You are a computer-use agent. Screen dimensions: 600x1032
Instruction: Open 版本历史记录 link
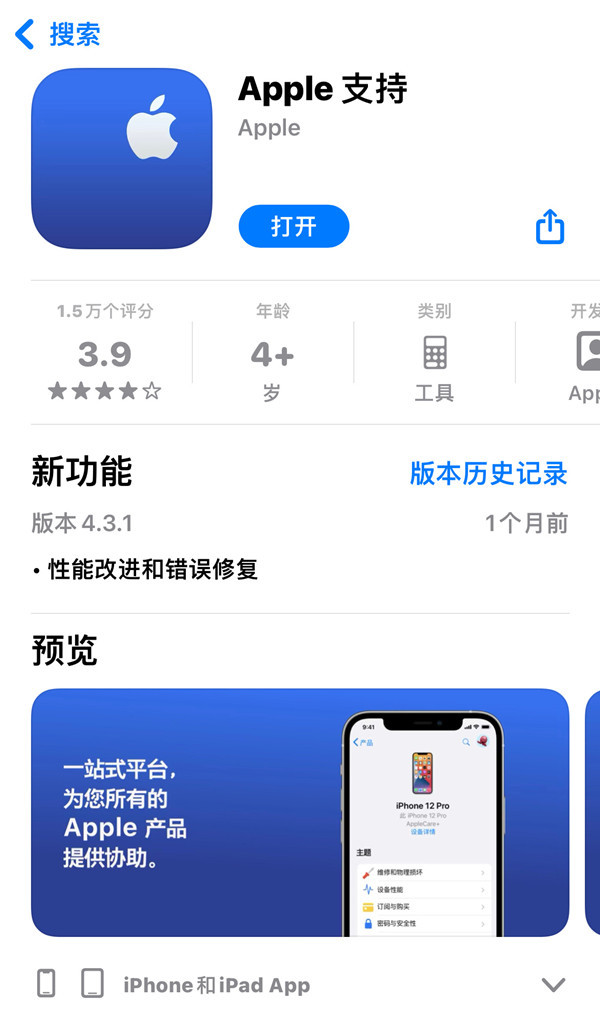click(488, 473)
